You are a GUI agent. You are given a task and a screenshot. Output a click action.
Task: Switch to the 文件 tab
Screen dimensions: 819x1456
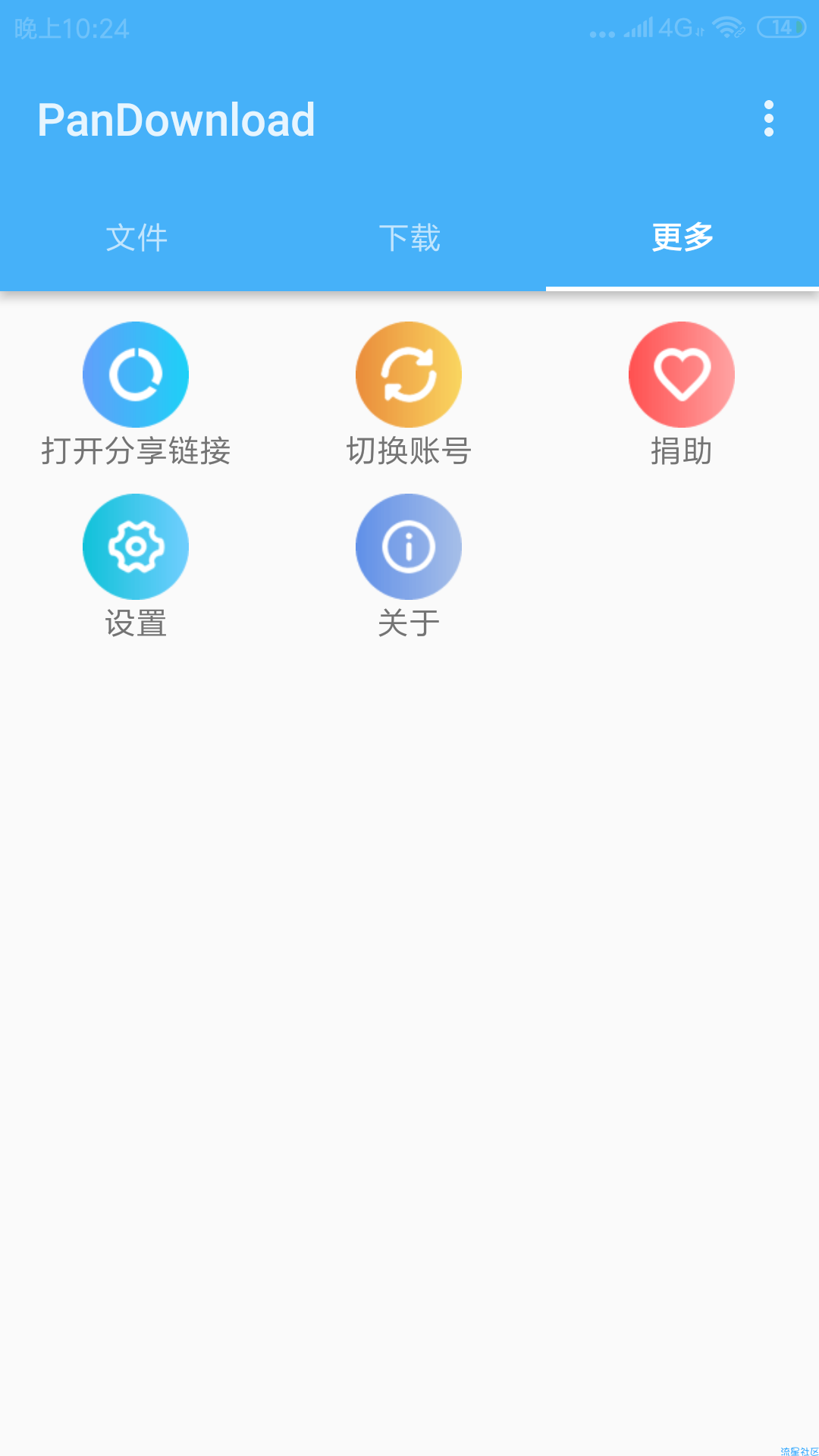[x=136, y=237]
